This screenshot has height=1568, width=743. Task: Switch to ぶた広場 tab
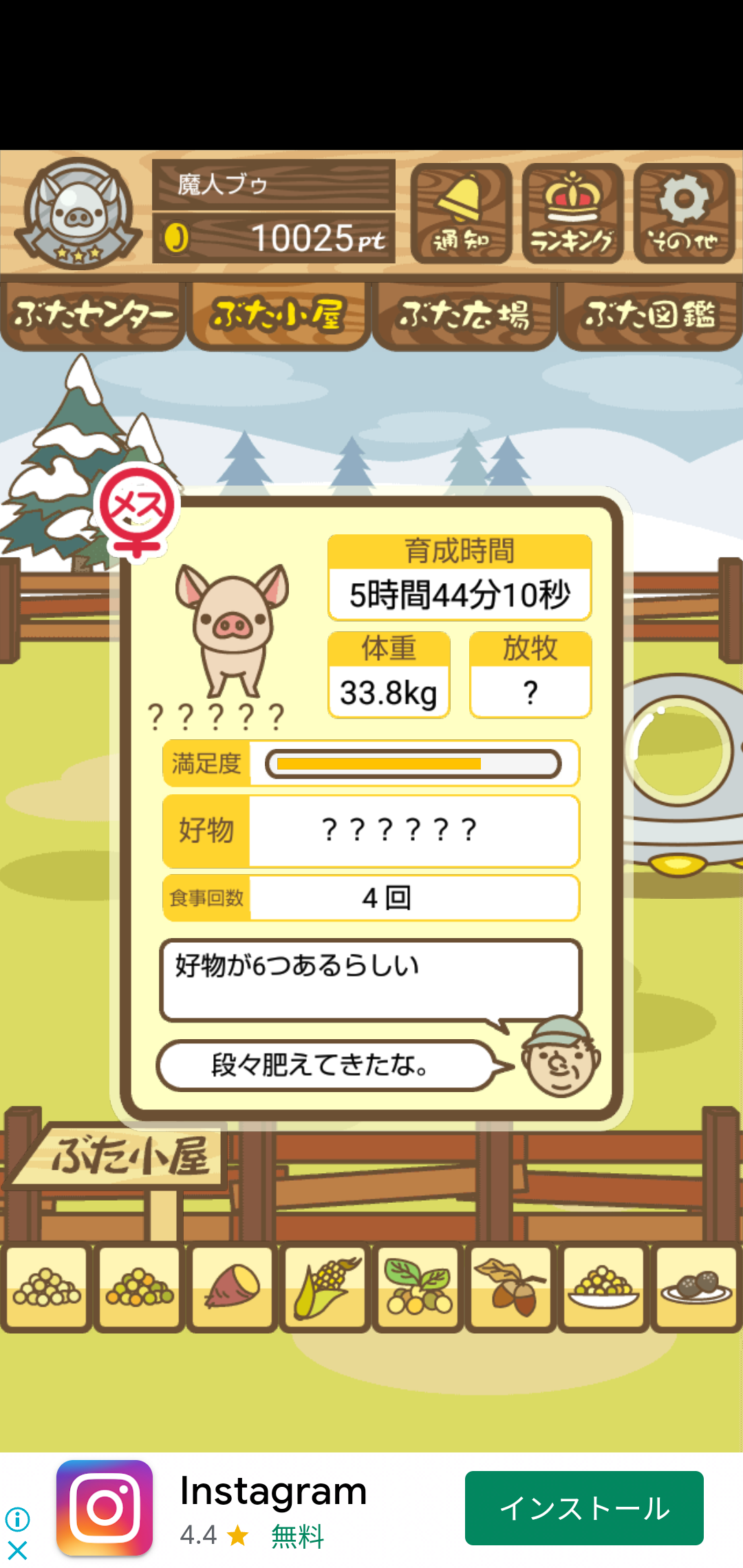pyautogui.click(x=464, y=316)
